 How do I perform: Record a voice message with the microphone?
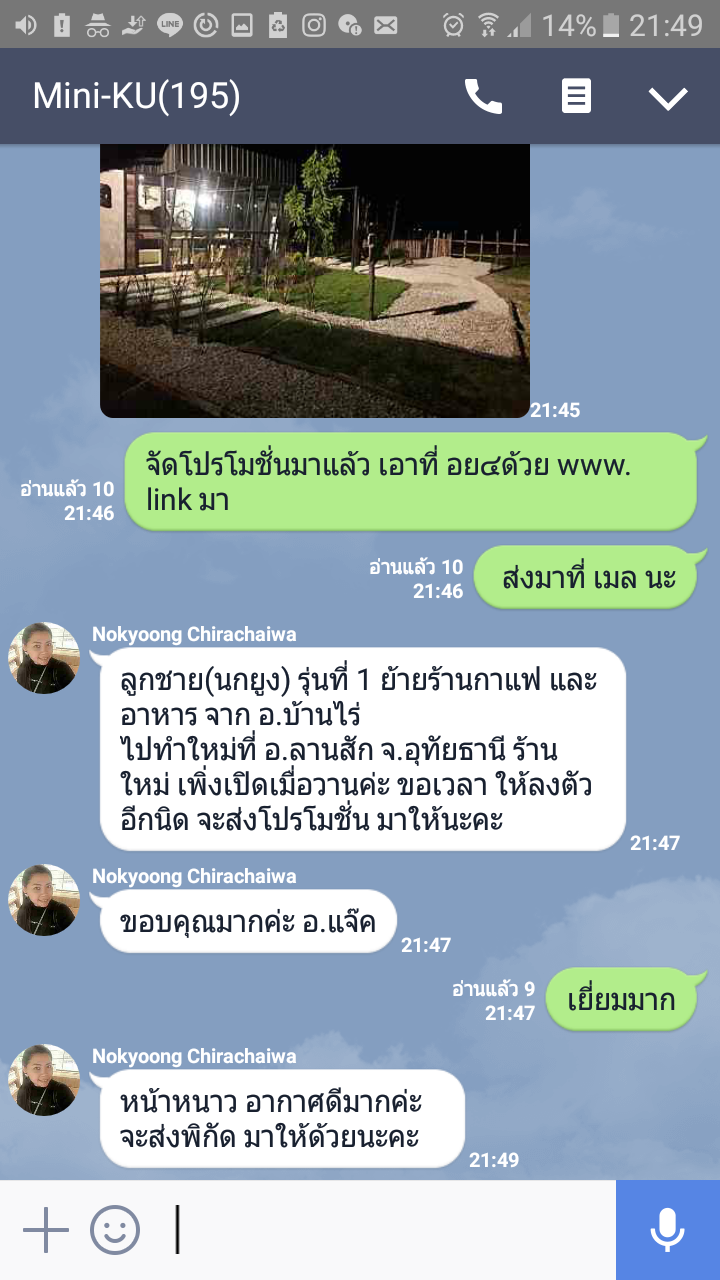[x=667, y=1229]
